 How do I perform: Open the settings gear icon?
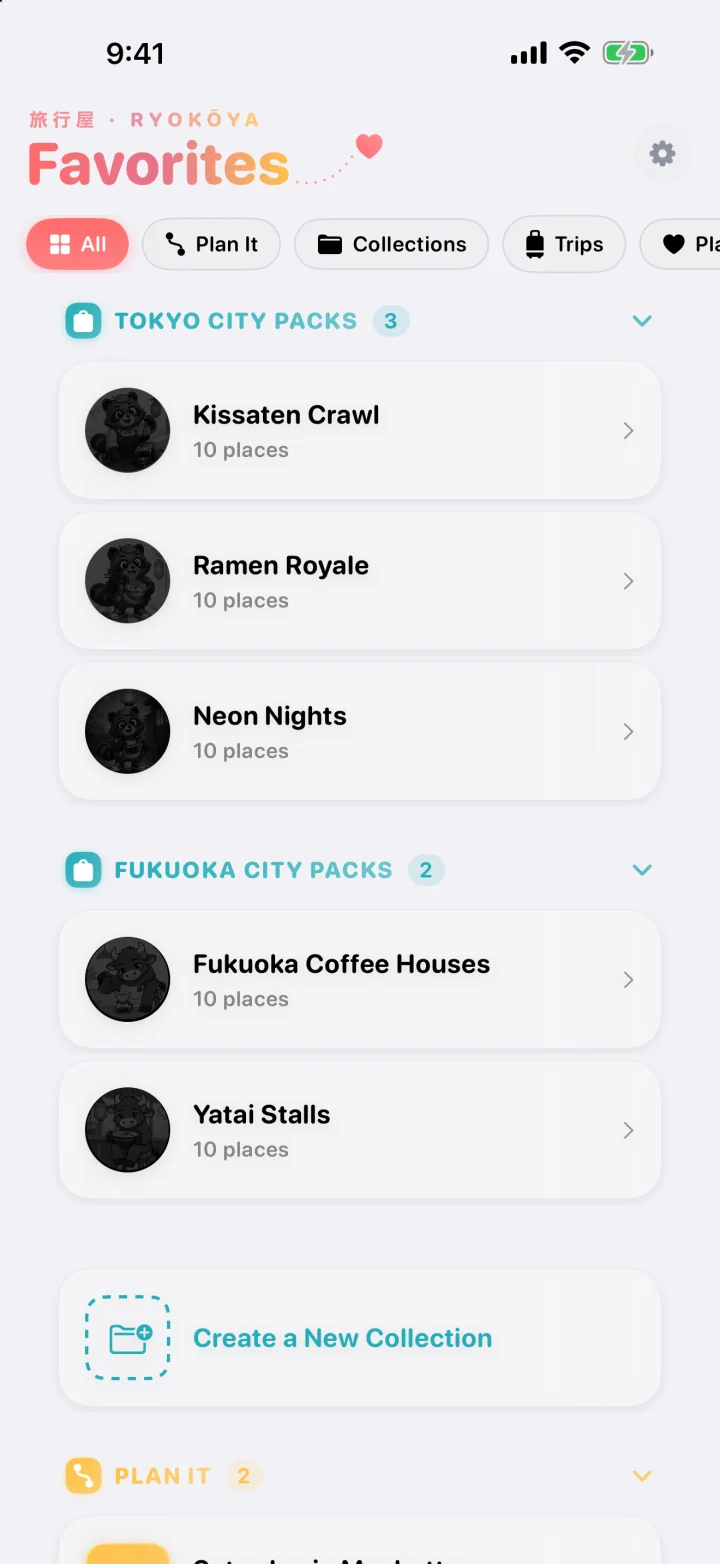pos(662,154)
